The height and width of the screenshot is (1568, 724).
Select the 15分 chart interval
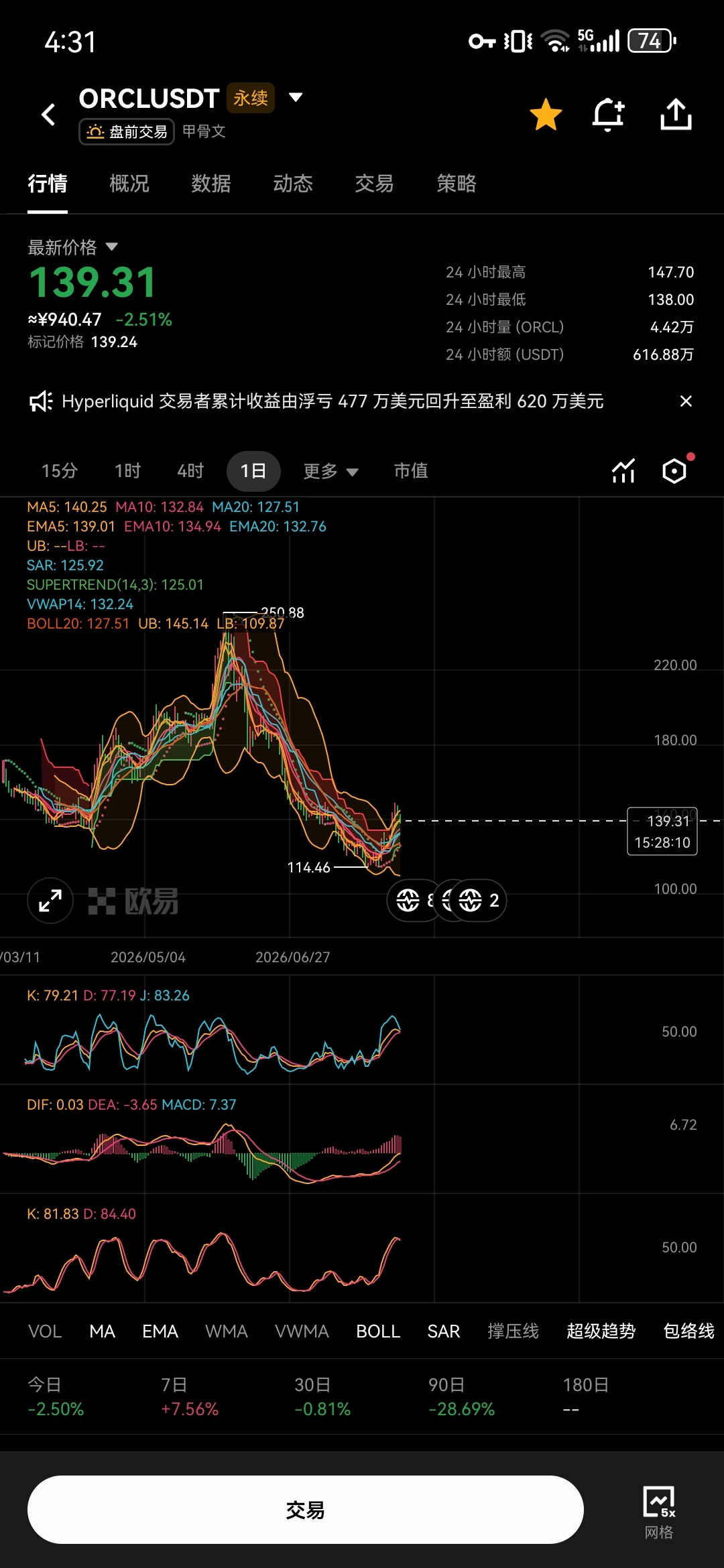[60, 471]
